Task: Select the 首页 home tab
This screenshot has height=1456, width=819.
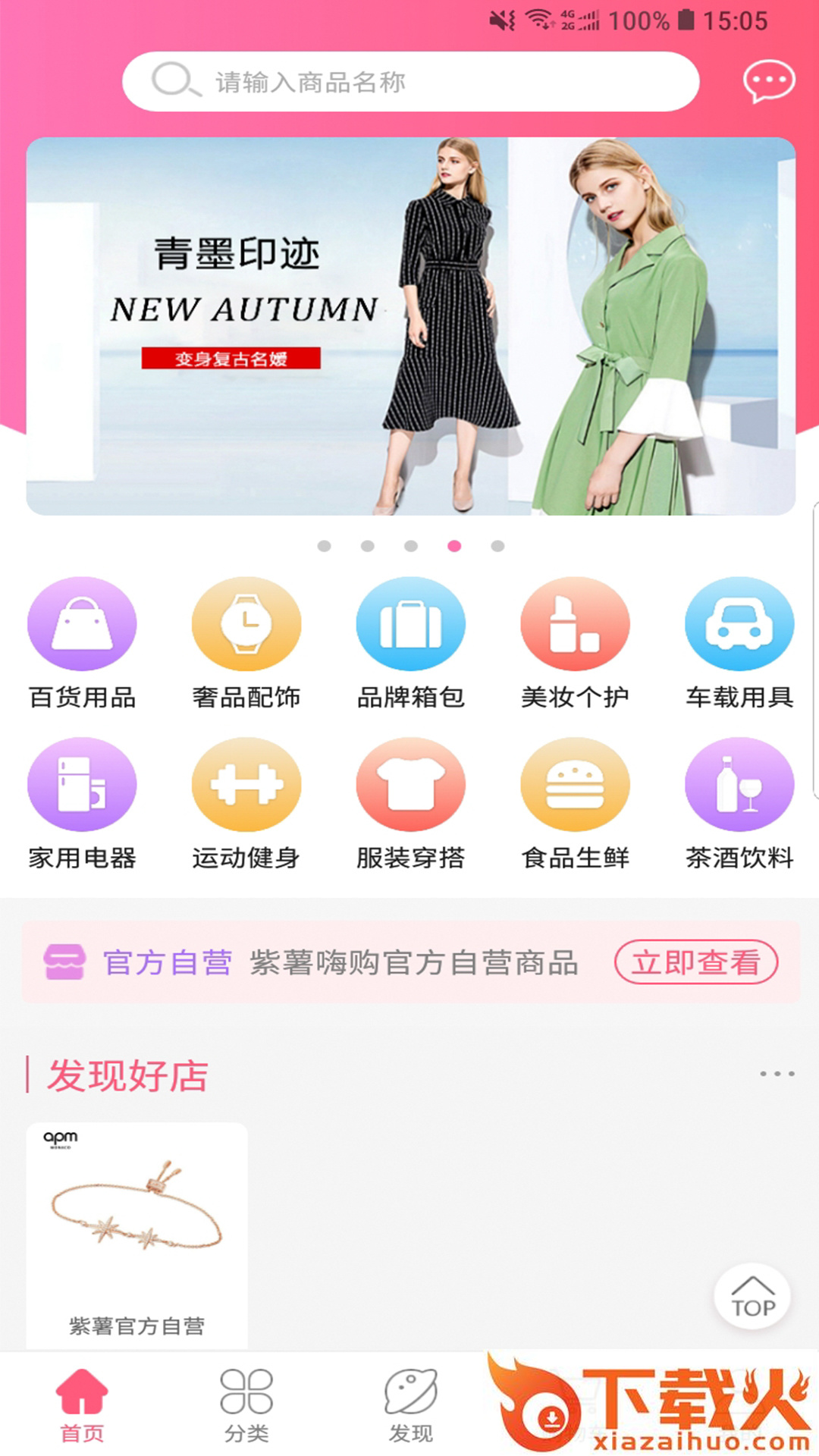Action: click(85, 1410)
